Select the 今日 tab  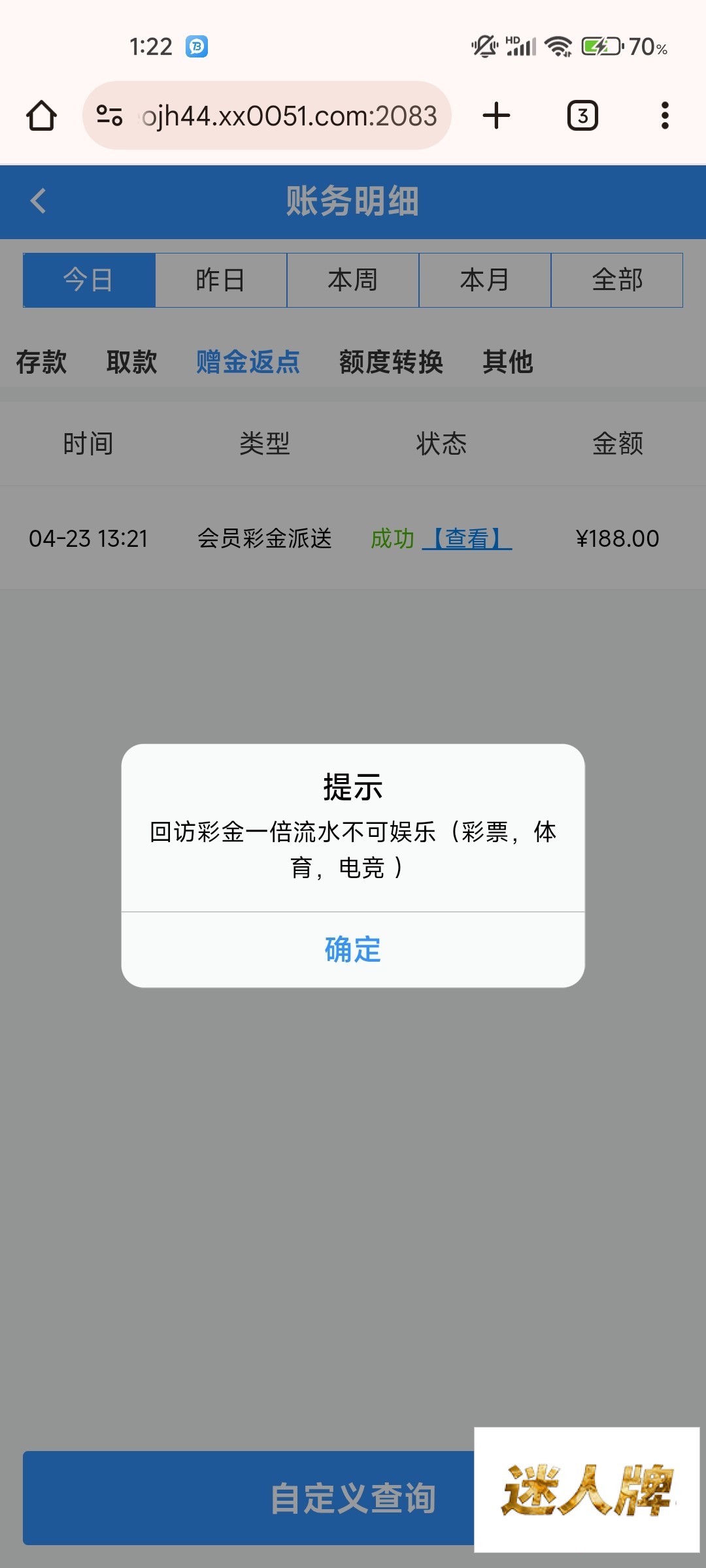point(89,280)
